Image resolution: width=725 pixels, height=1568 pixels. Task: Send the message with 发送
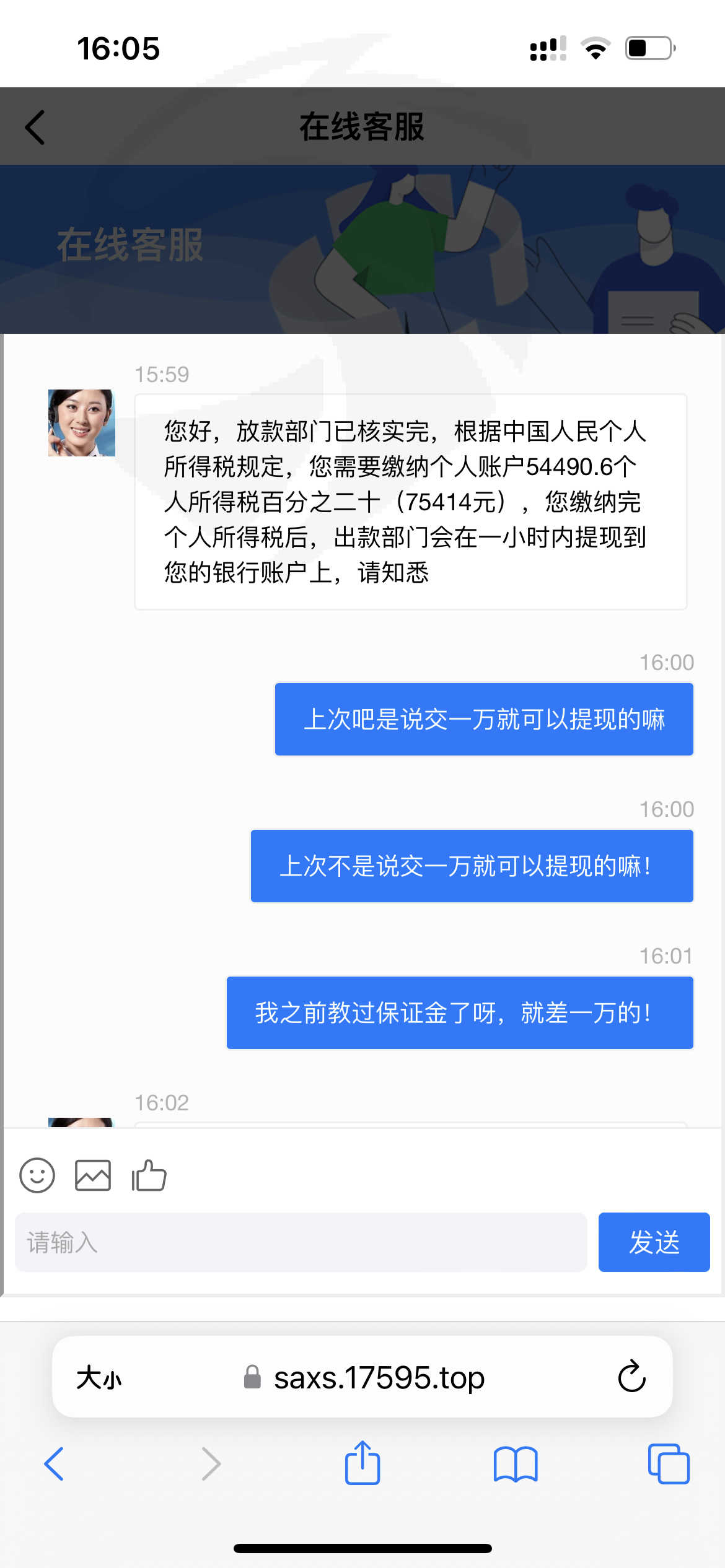pos(654,1242)
